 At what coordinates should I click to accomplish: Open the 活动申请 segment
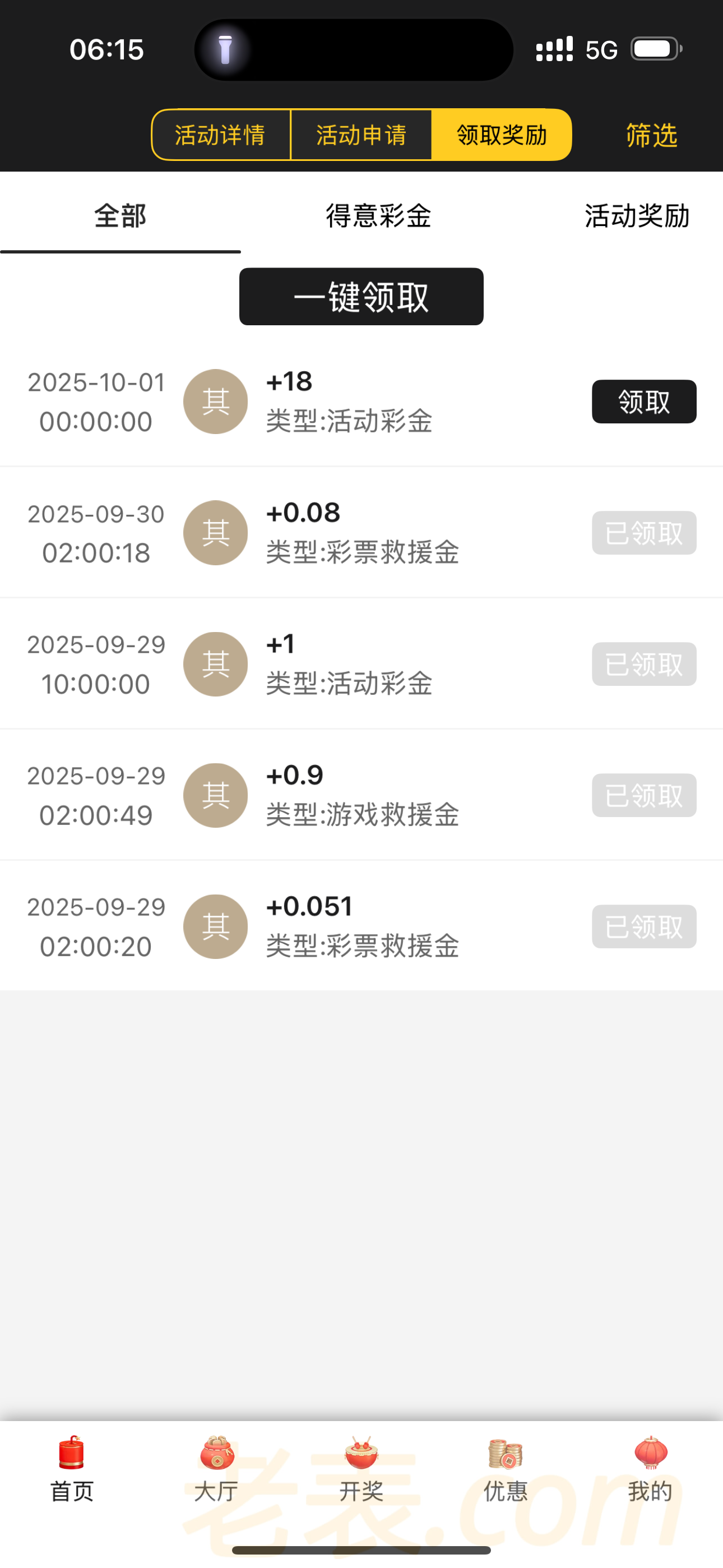pos(361,135)
